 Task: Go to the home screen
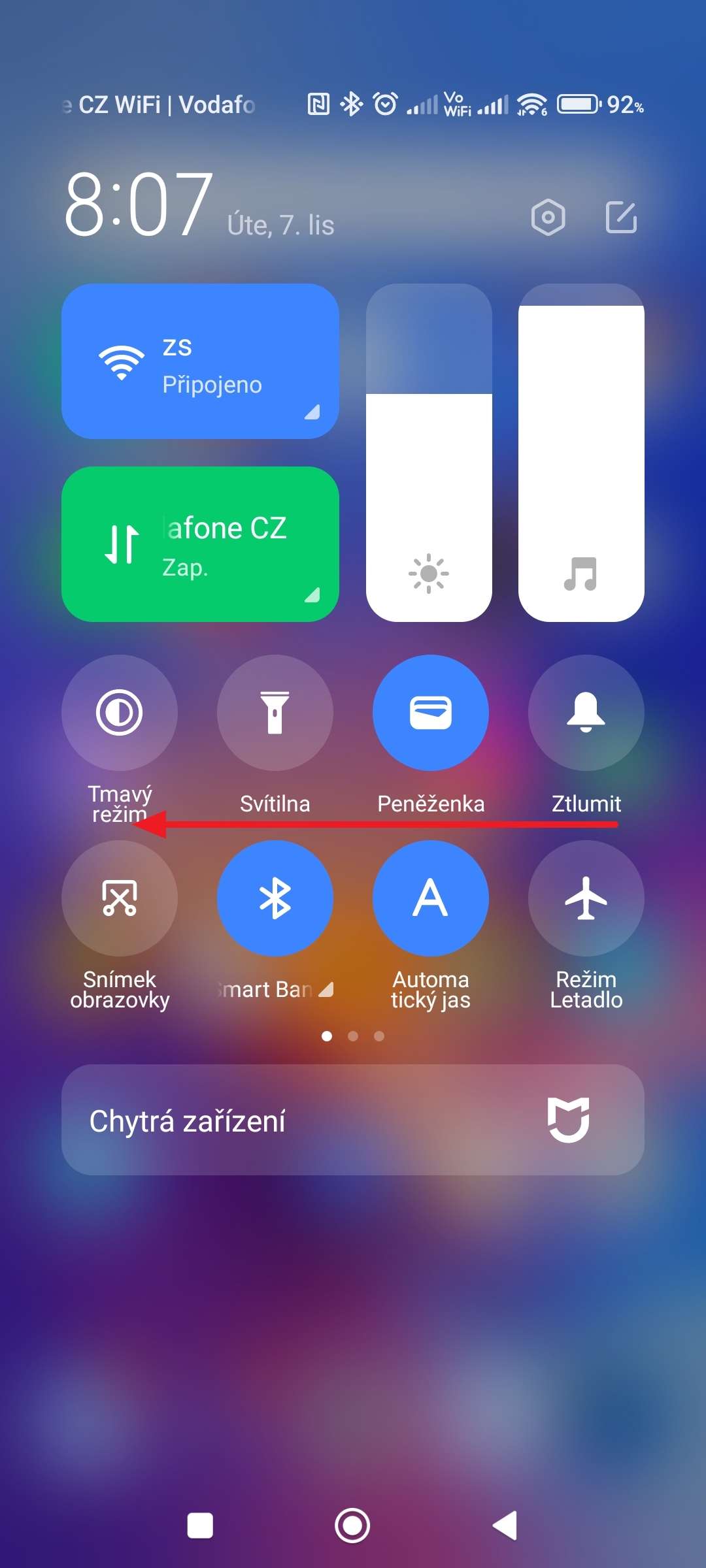click(x=352, y=1526)
